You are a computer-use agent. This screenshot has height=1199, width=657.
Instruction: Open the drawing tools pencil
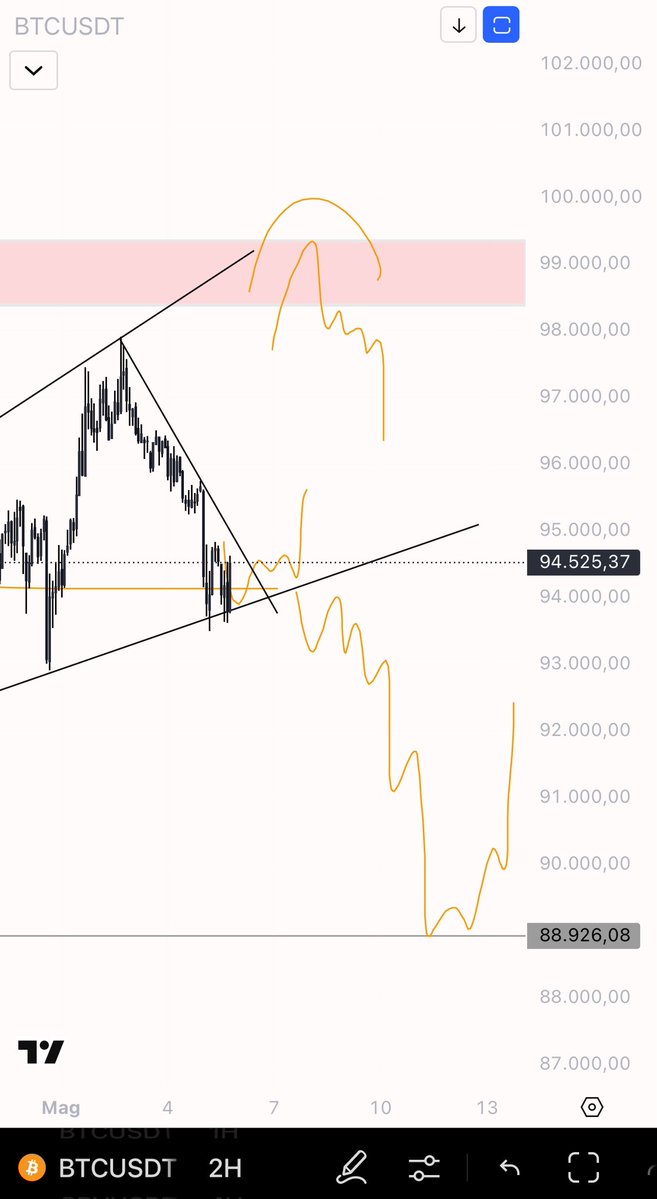click(353, 1167)
